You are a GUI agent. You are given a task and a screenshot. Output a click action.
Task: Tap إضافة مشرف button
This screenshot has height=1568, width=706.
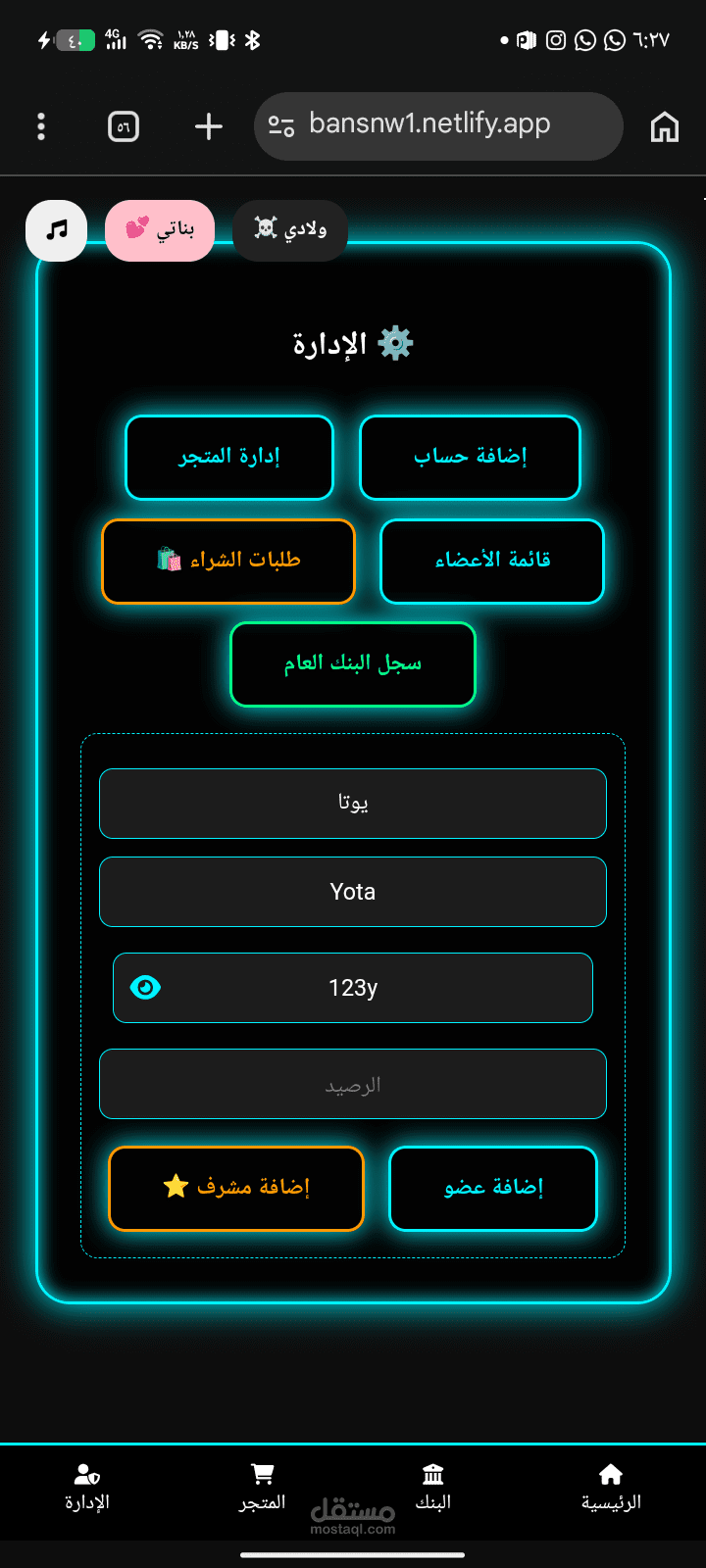pyautogui.click(x=236, y=1189)
